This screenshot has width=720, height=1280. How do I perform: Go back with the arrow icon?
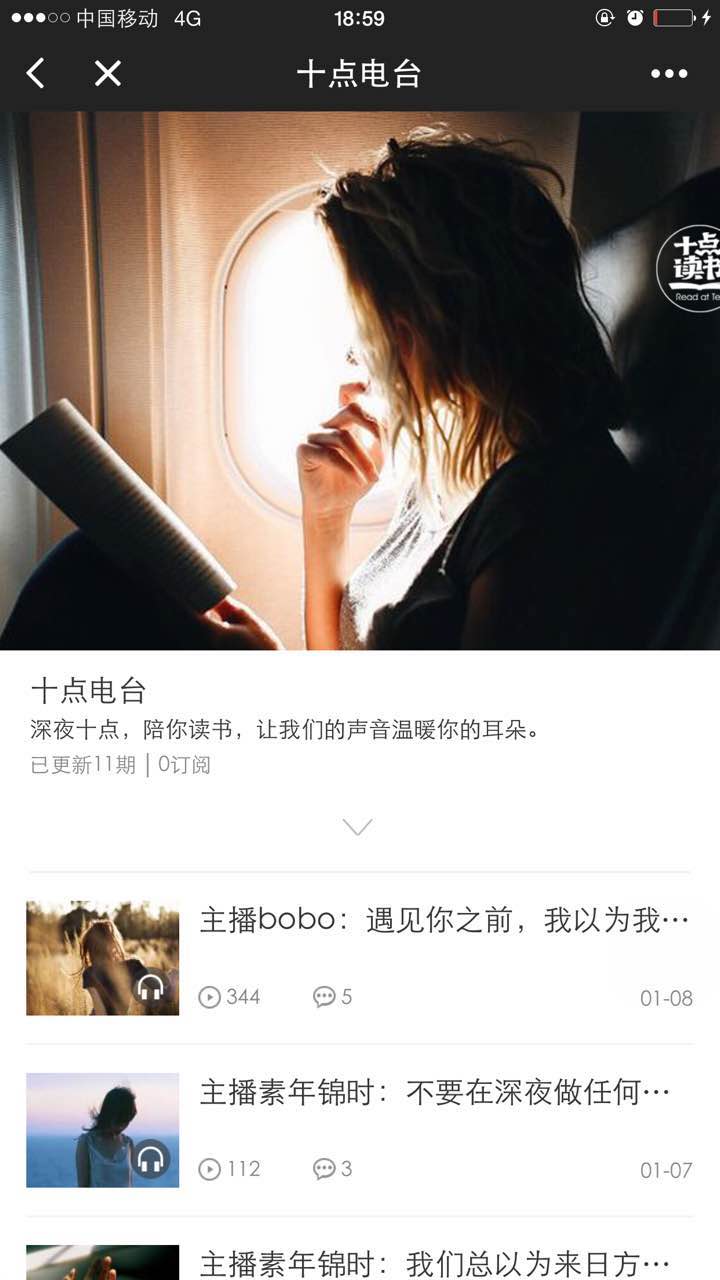tap(36, 73)
